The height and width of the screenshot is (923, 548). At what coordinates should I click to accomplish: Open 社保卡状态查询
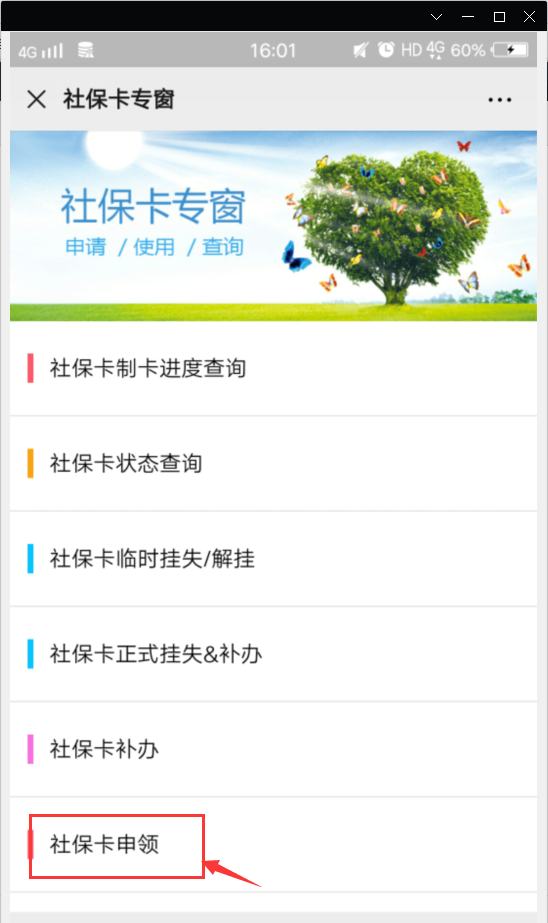[273, 464]
